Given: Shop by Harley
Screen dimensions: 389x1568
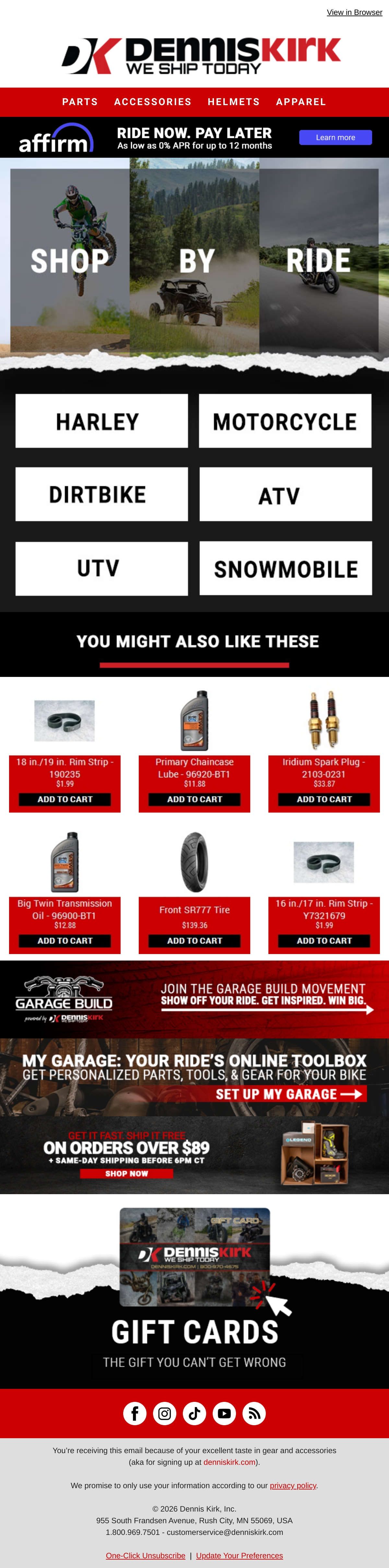Looking at the screenshot, I should click(101, 421).
